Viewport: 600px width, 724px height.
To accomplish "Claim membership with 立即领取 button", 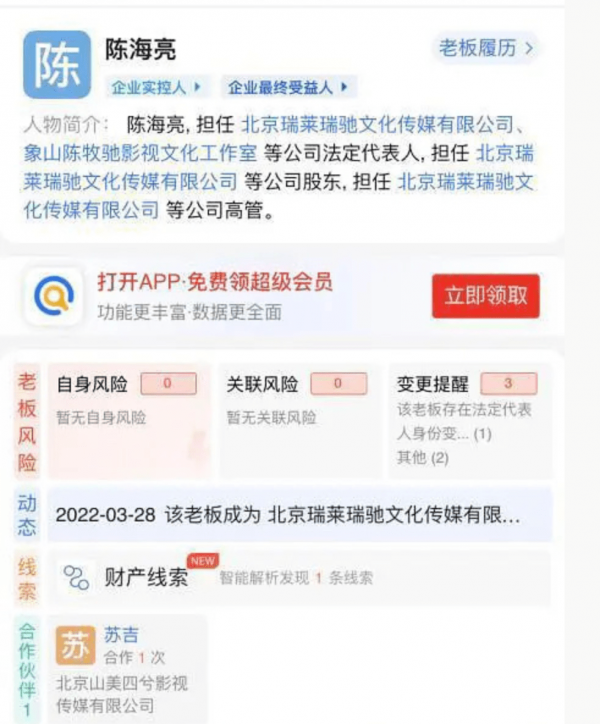I will pos(485,296).
